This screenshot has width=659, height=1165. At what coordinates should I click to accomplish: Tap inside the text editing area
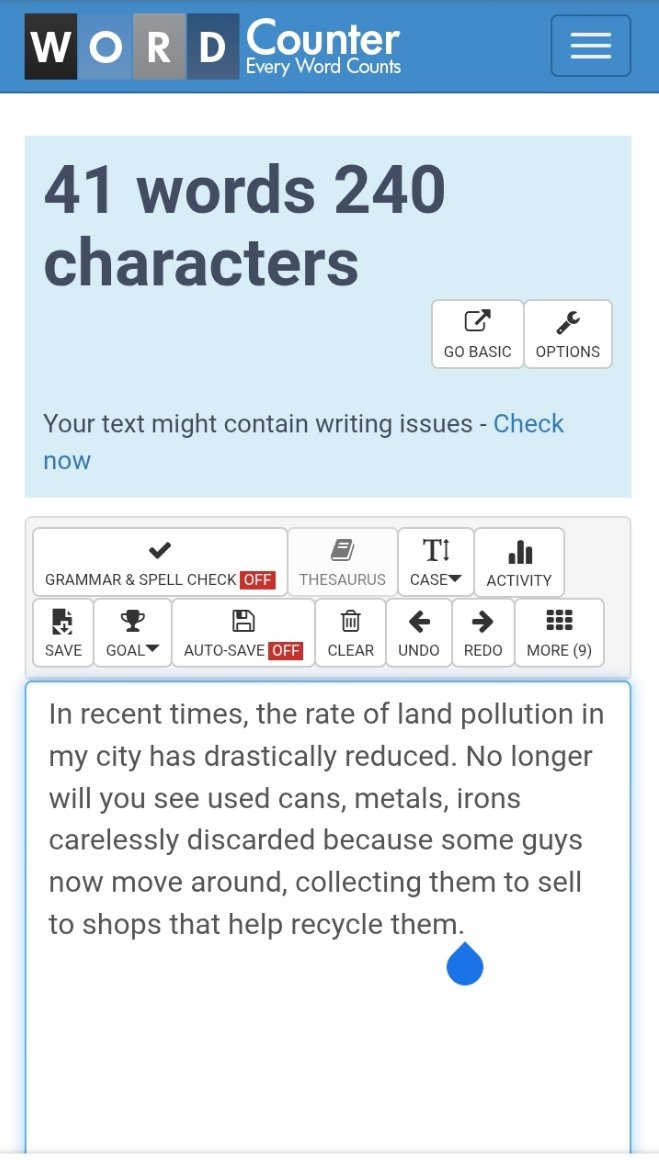click(x=328, y=918)
